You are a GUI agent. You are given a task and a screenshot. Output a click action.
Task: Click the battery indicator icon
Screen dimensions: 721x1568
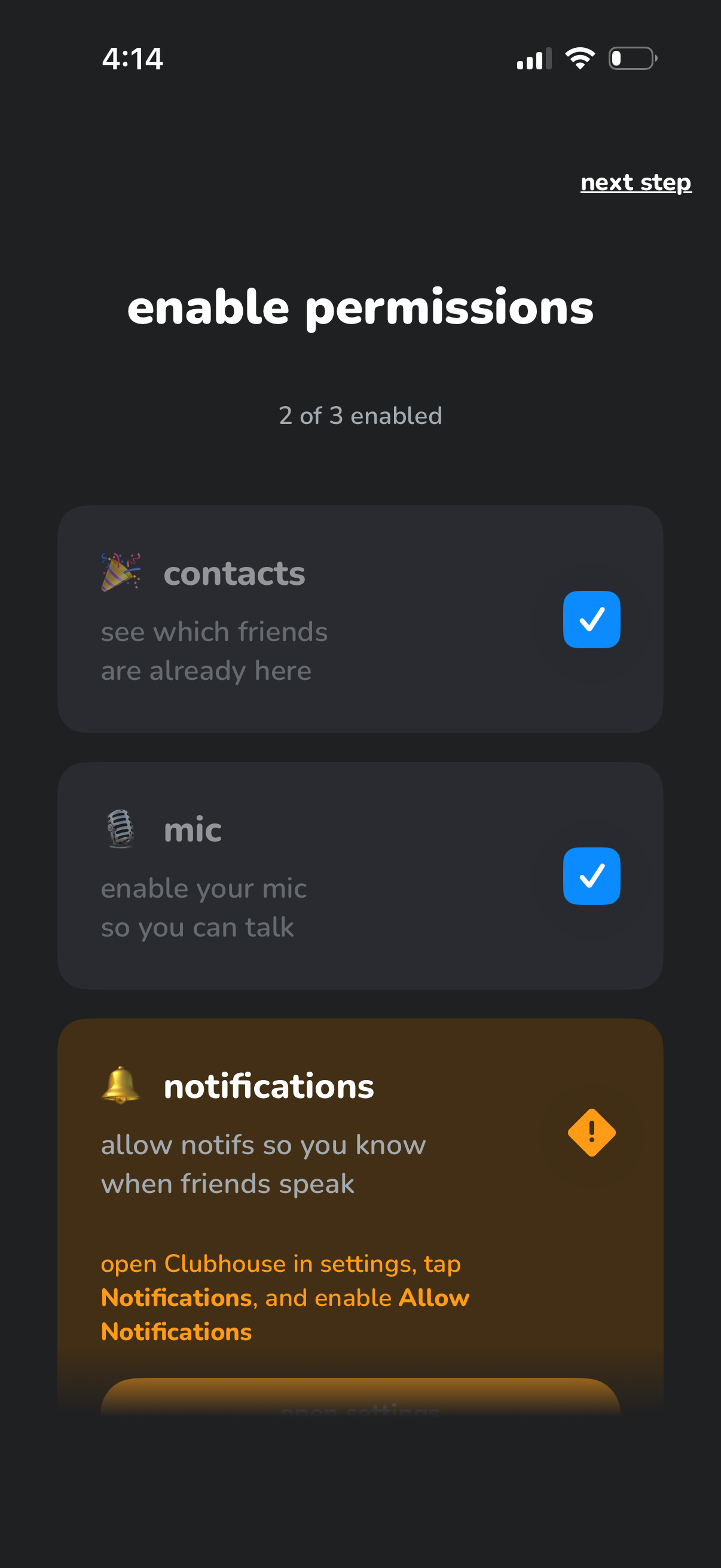pyautogui.click(x=633, y=58)
